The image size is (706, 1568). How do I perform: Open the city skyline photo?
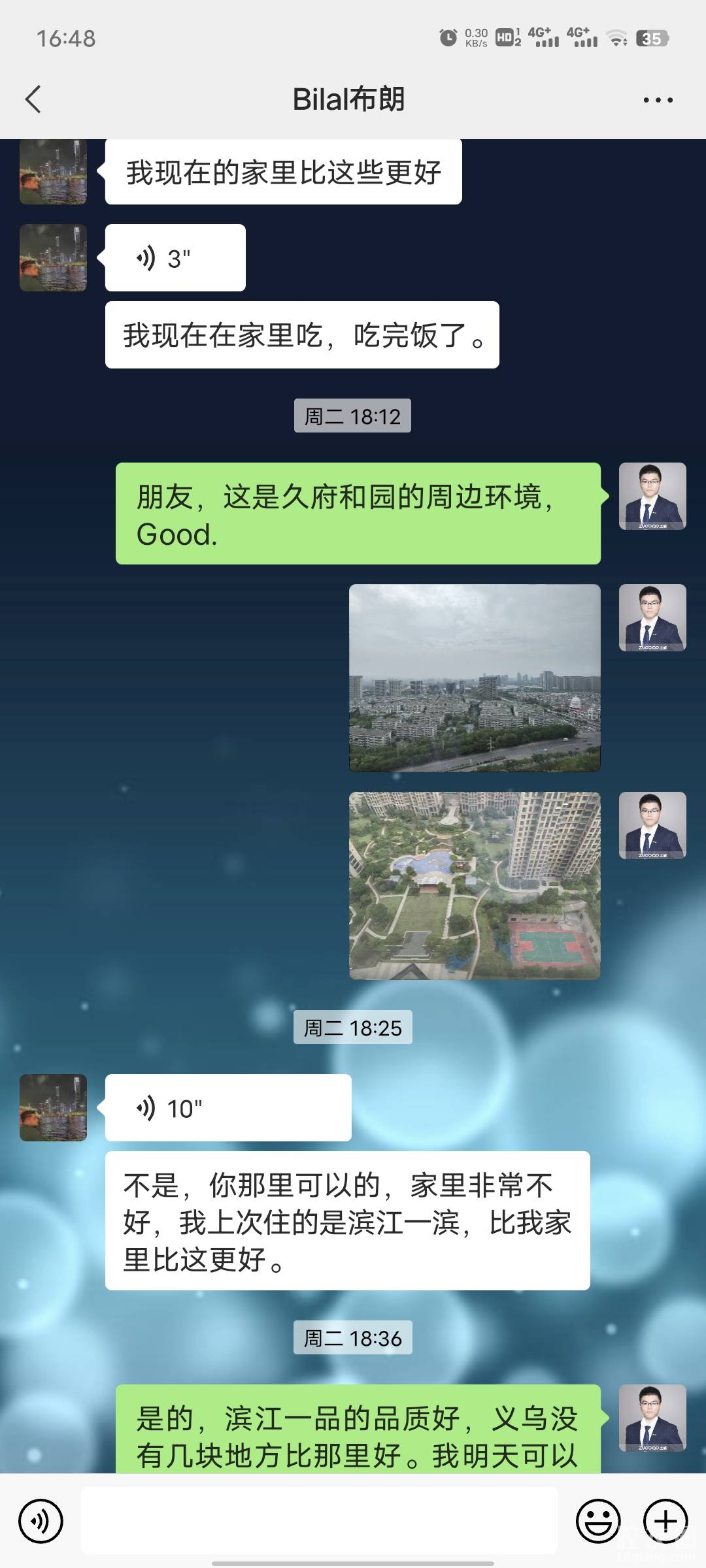coord(475,678)
